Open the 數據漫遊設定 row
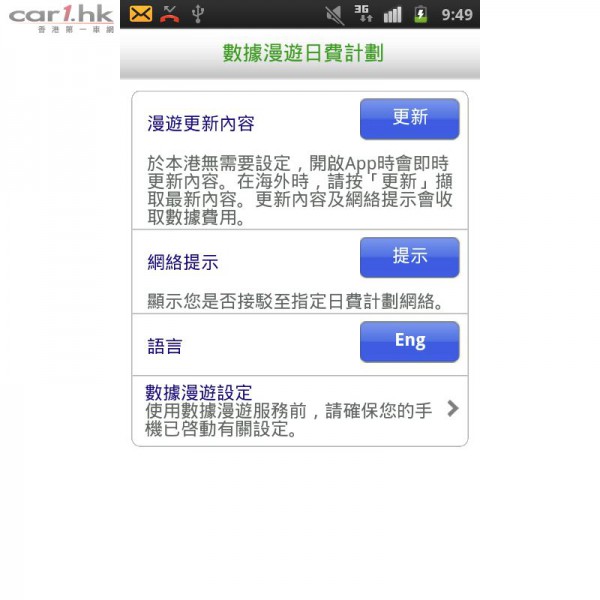This screenshot has height=600, width=600. coord(300,409)
